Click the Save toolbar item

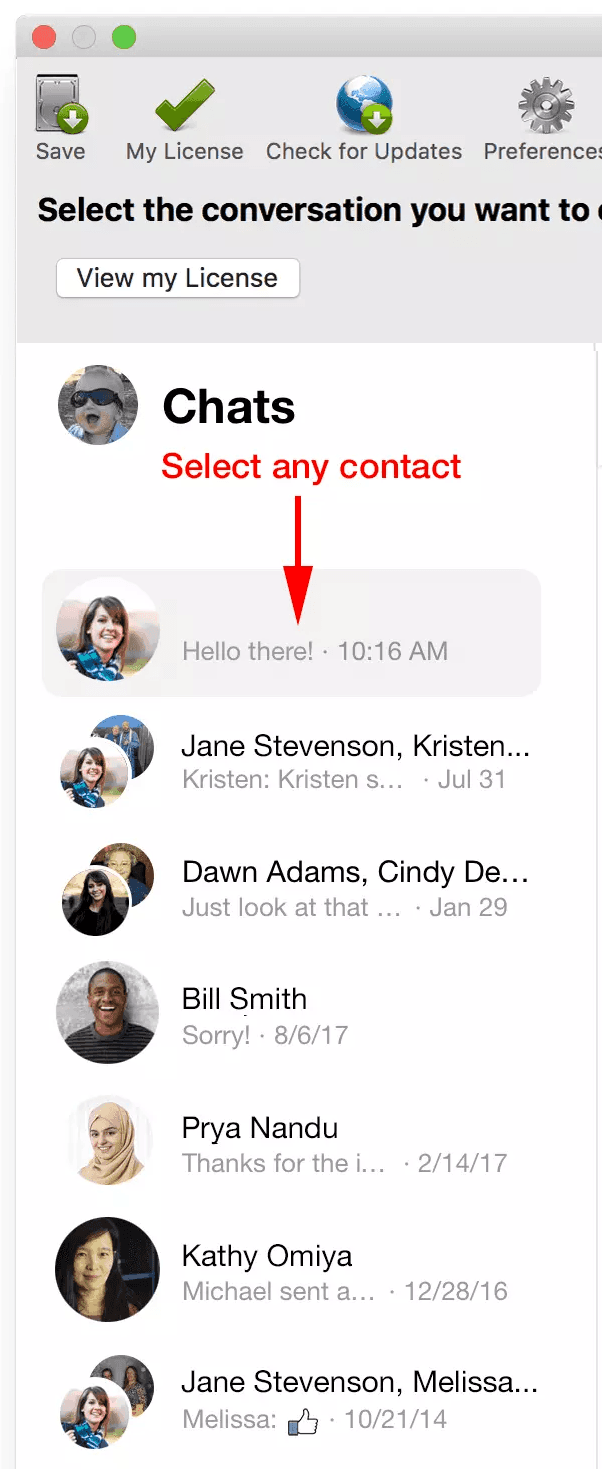click(61, 119)
